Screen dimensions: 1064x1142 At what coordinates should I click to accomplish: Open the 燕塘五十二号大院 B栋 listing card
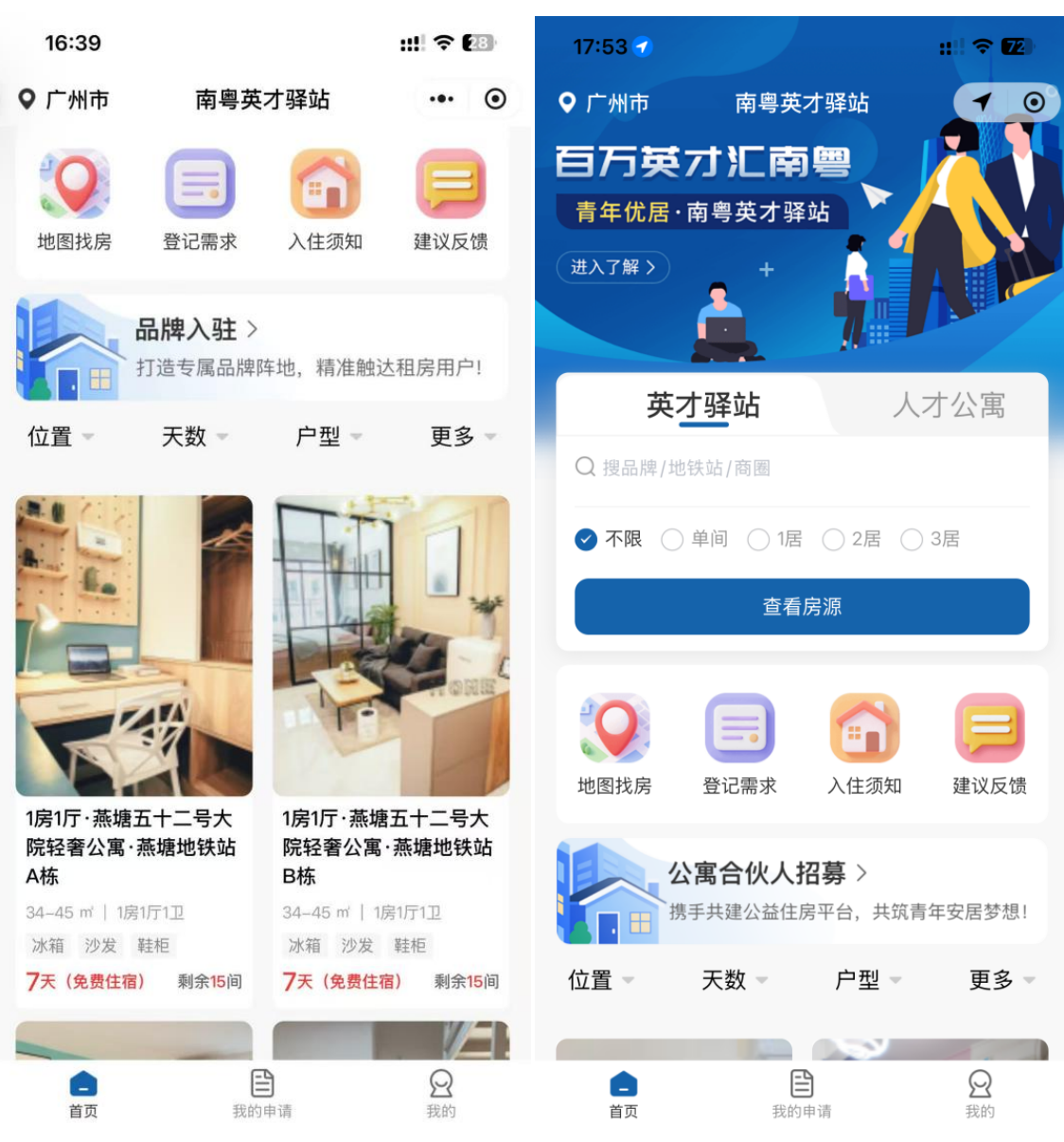(x=390, y=748)
